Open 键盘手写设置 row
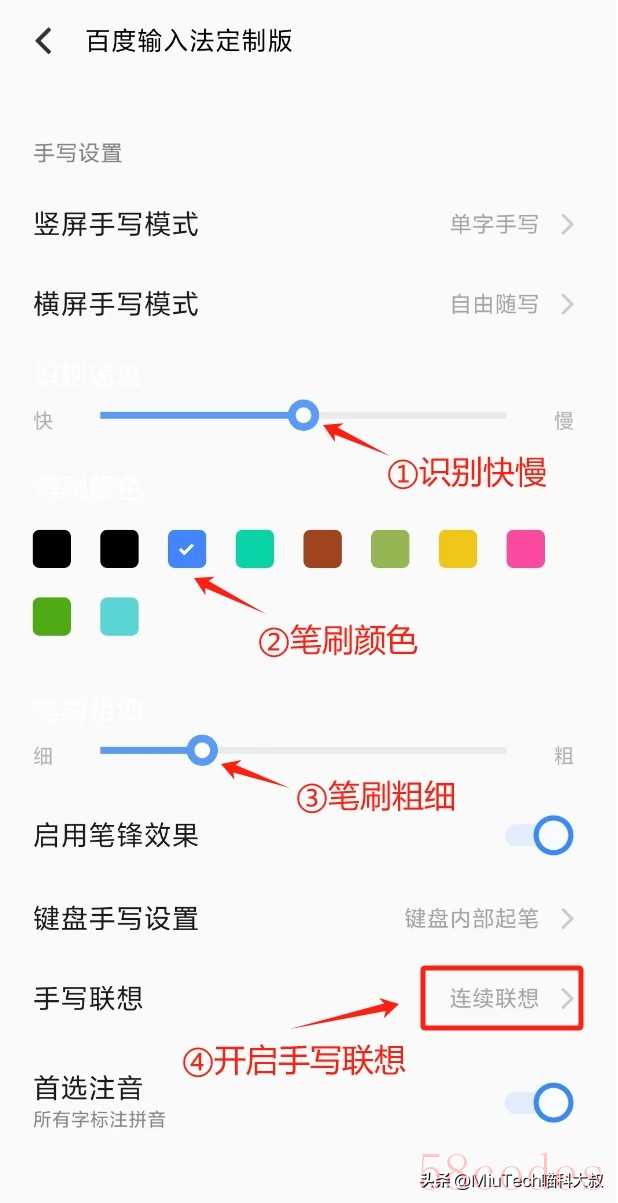The width and height of the screenshot is (618, 1203). click(300, 918)
